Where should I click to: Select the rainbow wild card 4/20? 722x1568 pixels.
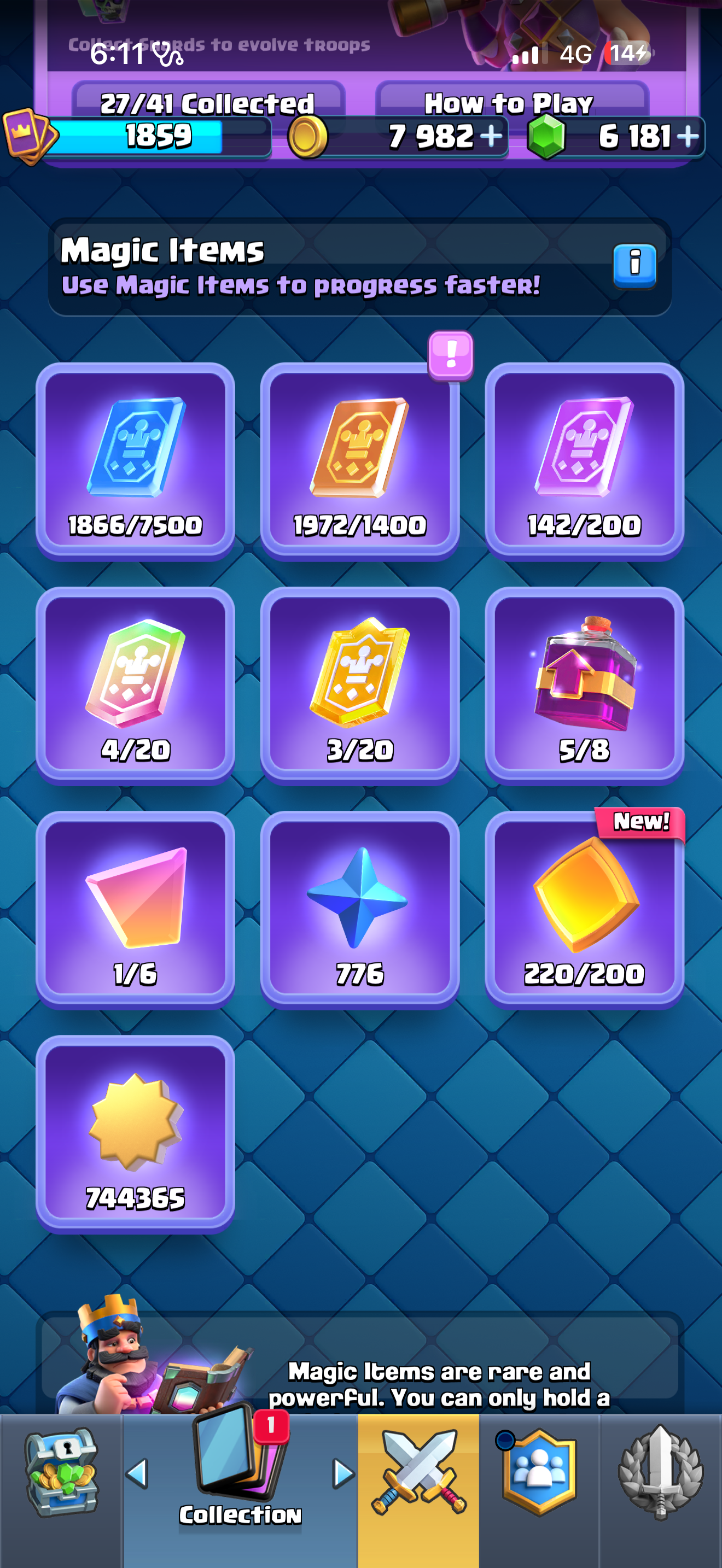click(135, 686)
